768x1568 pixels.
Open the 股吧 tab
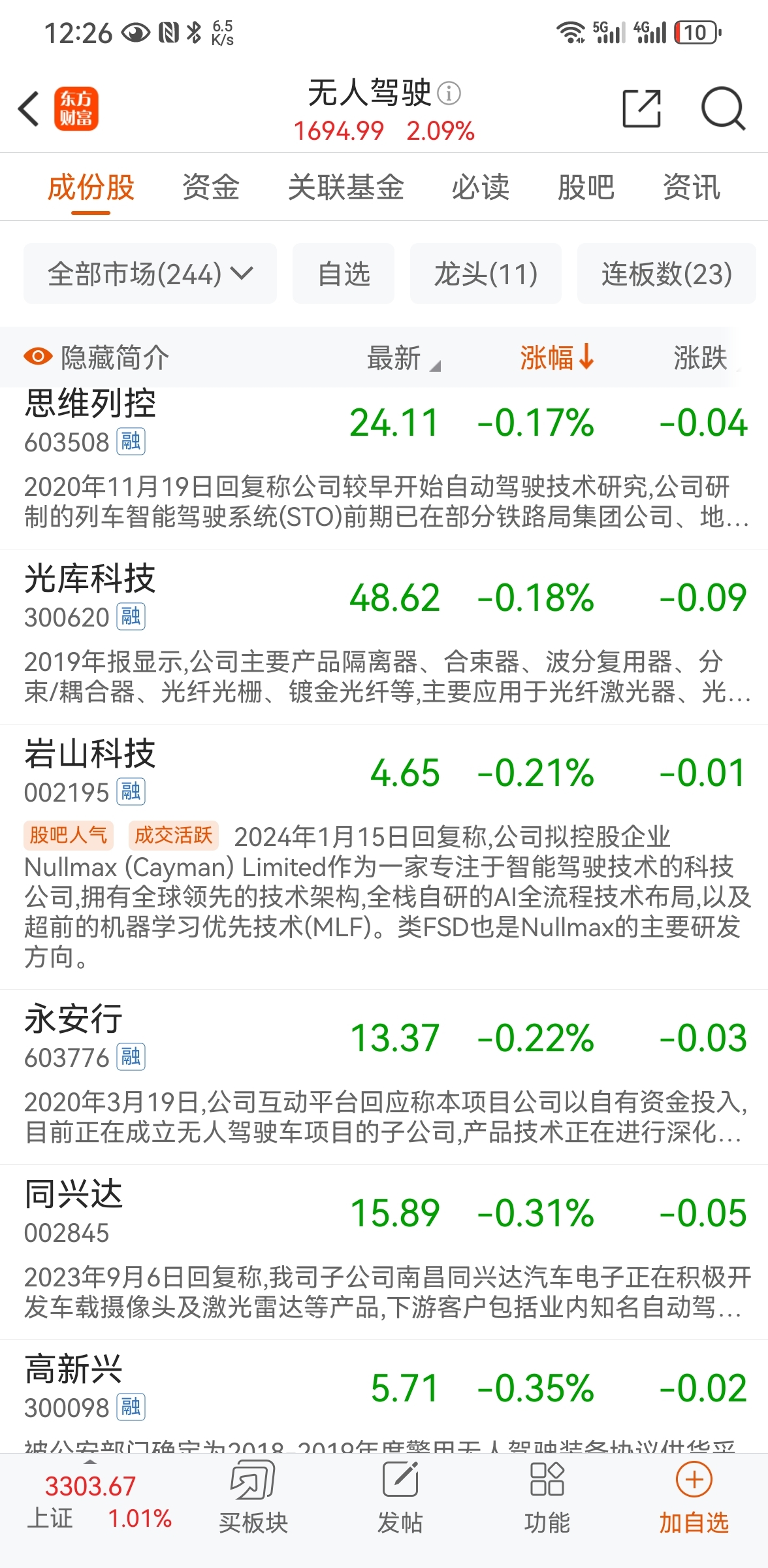[x=585, y=188]
